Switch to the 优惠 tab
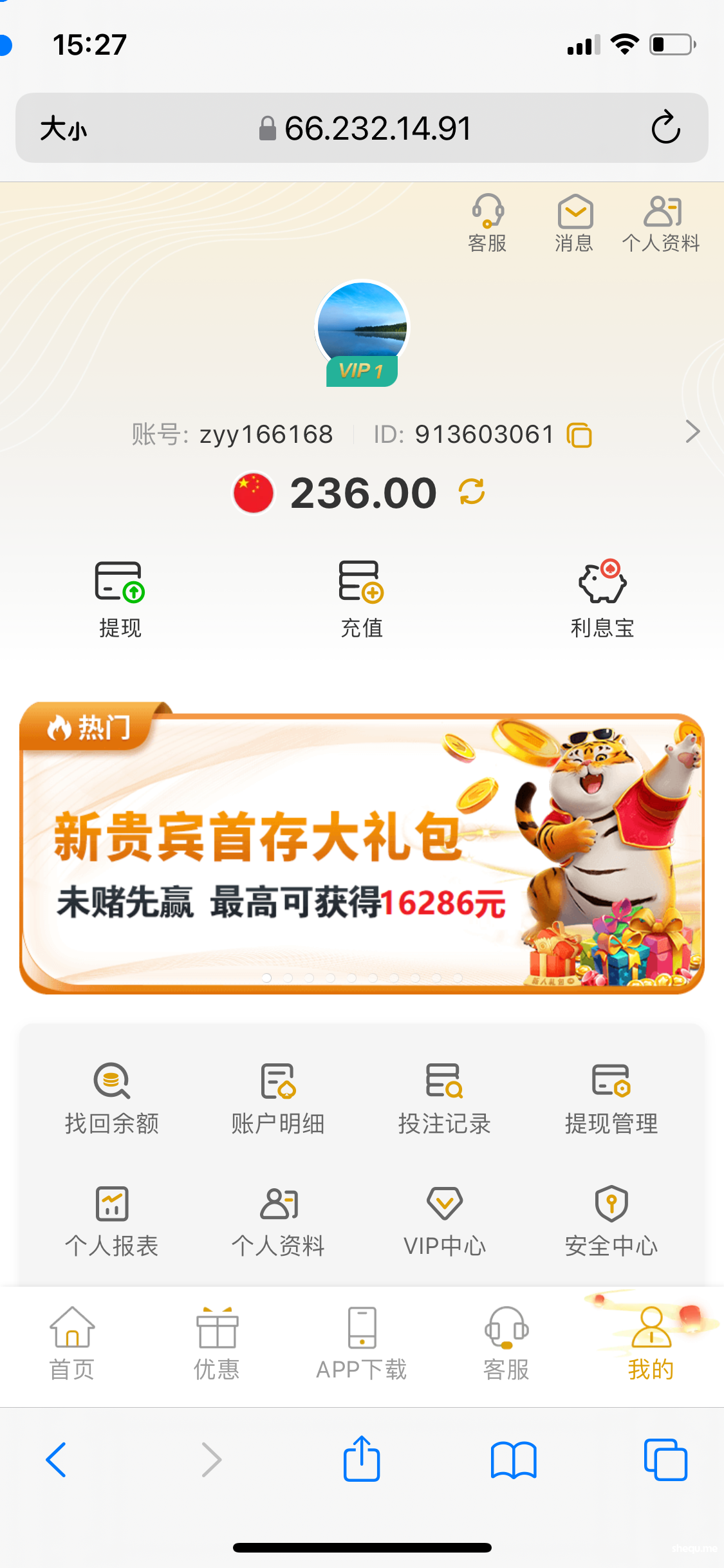Viewport: 724px width, 1568px height. point(217,1343)
